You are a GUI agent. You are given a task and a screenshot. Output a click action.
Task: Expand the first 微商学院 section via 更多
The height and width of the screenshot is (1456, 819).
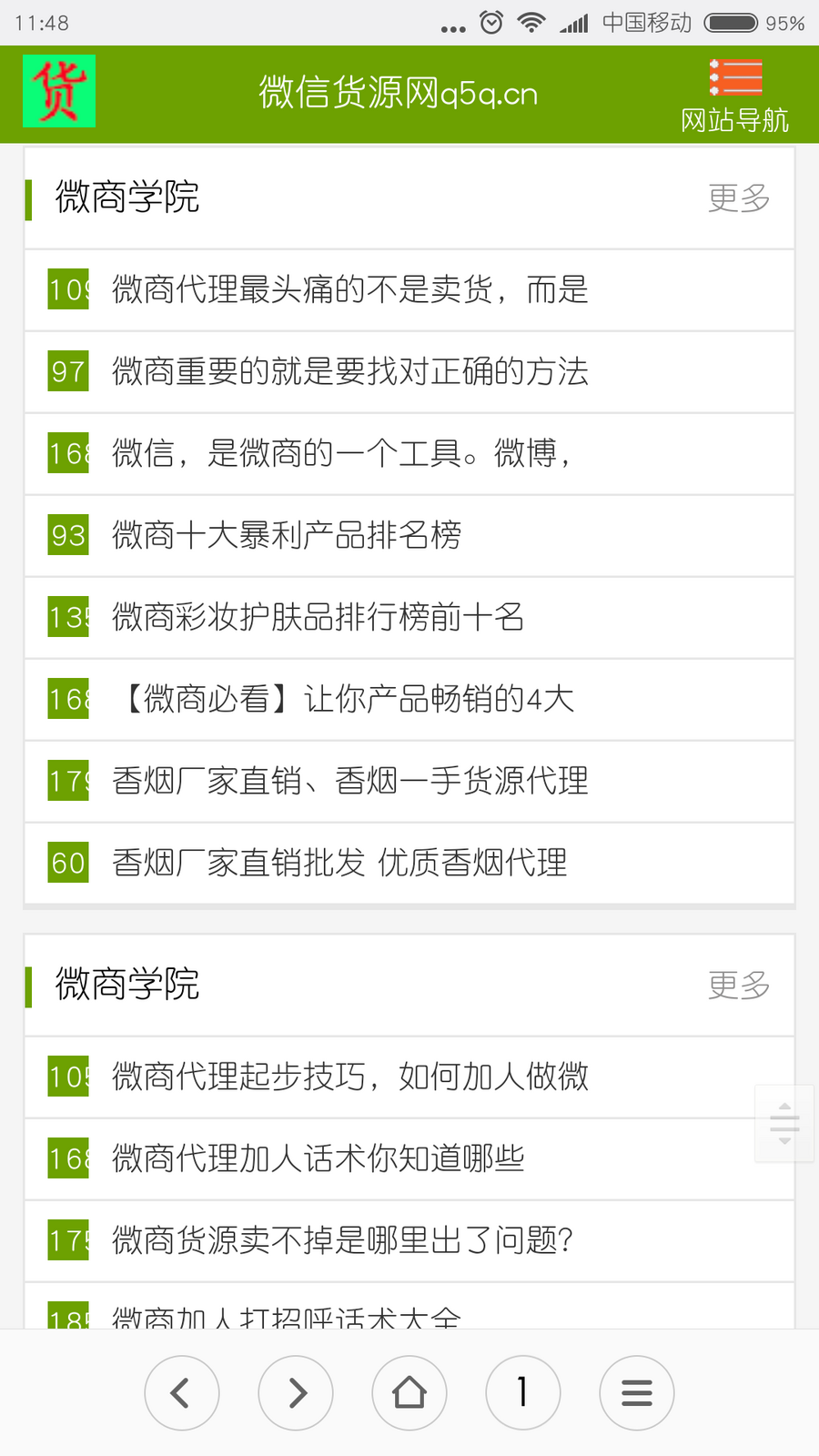[737, 197]
